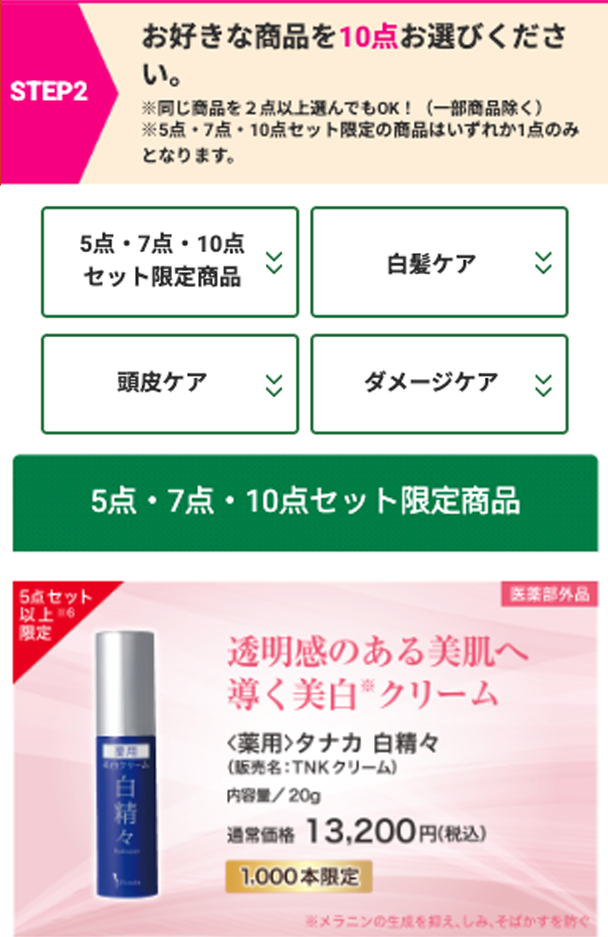Select the 白髪ケア category
The width and height of the screenshot is (608, 937).
coord(439,262)
